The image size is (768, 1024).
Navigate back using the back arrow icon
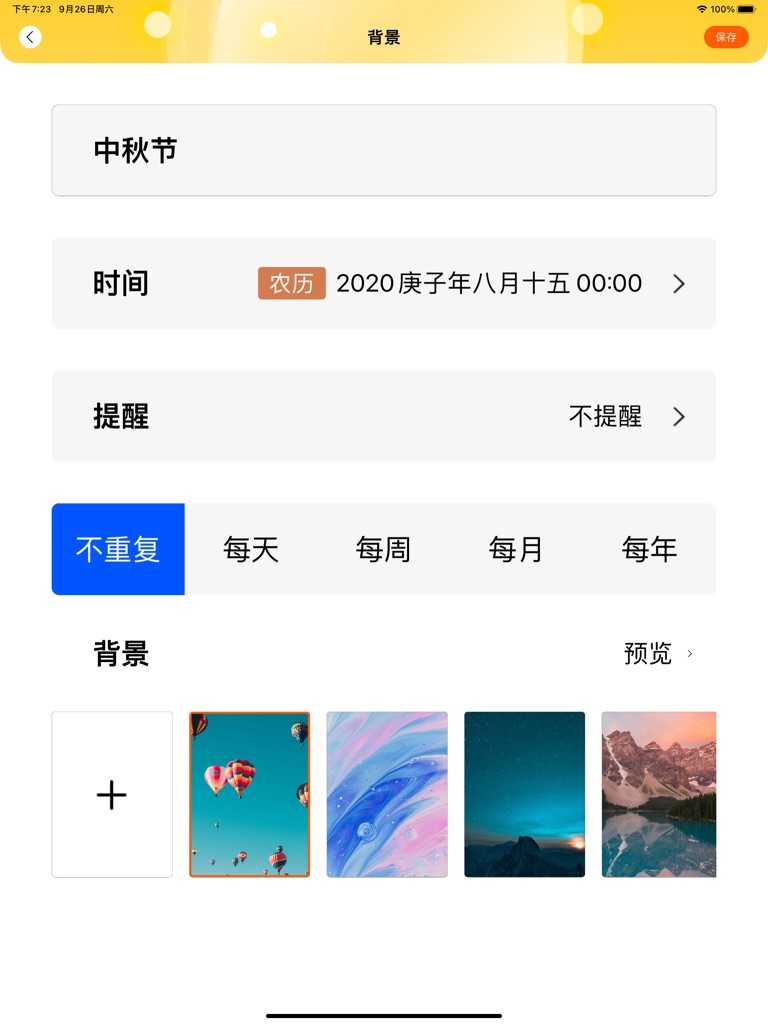pos(29,36)
